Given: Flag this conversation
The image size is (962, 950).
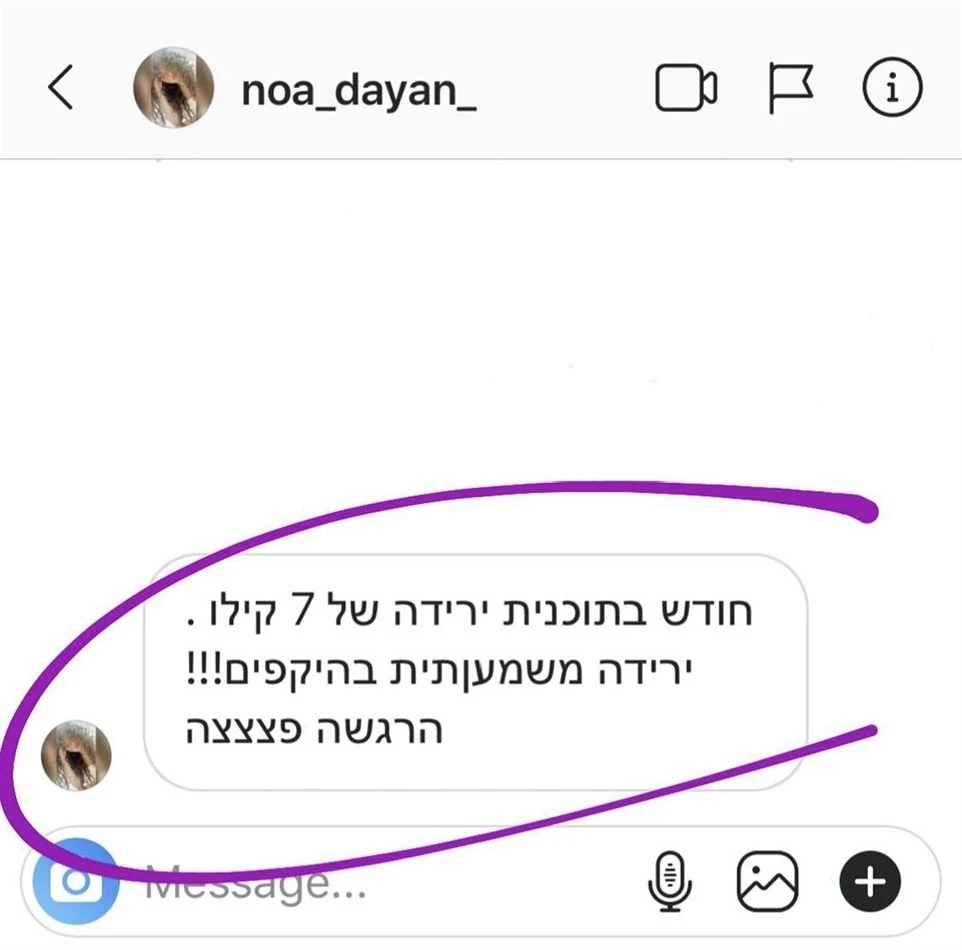Looking at the screenshot, I should pos(790,89).
